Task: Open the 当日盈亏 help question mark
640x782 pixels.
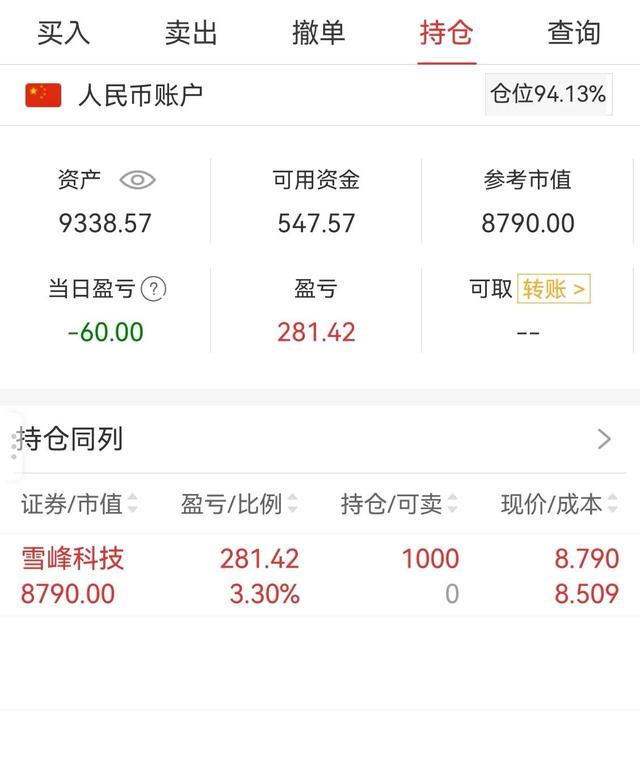Action: click(153, 289)
